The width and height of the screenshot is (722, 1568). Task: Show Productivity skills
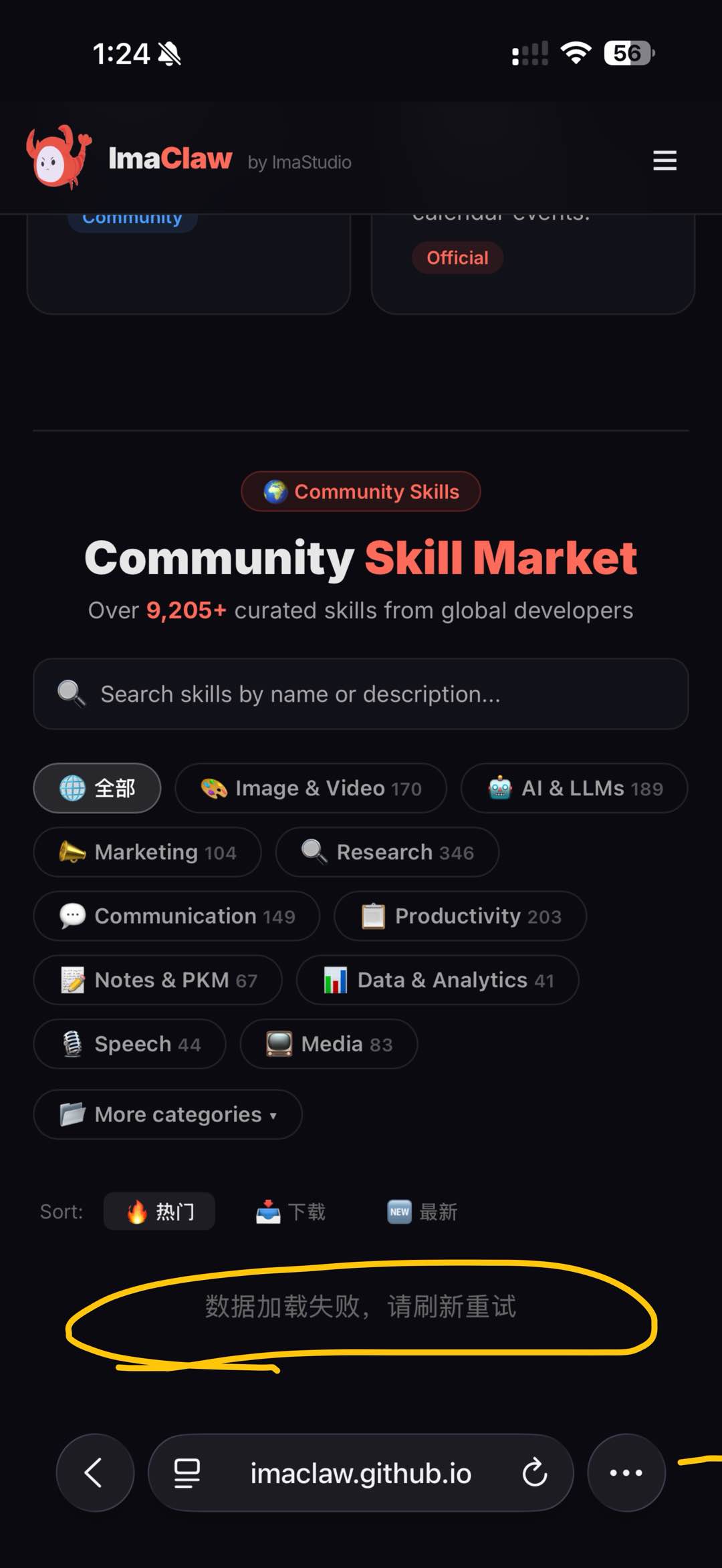[x=461, y=916]
